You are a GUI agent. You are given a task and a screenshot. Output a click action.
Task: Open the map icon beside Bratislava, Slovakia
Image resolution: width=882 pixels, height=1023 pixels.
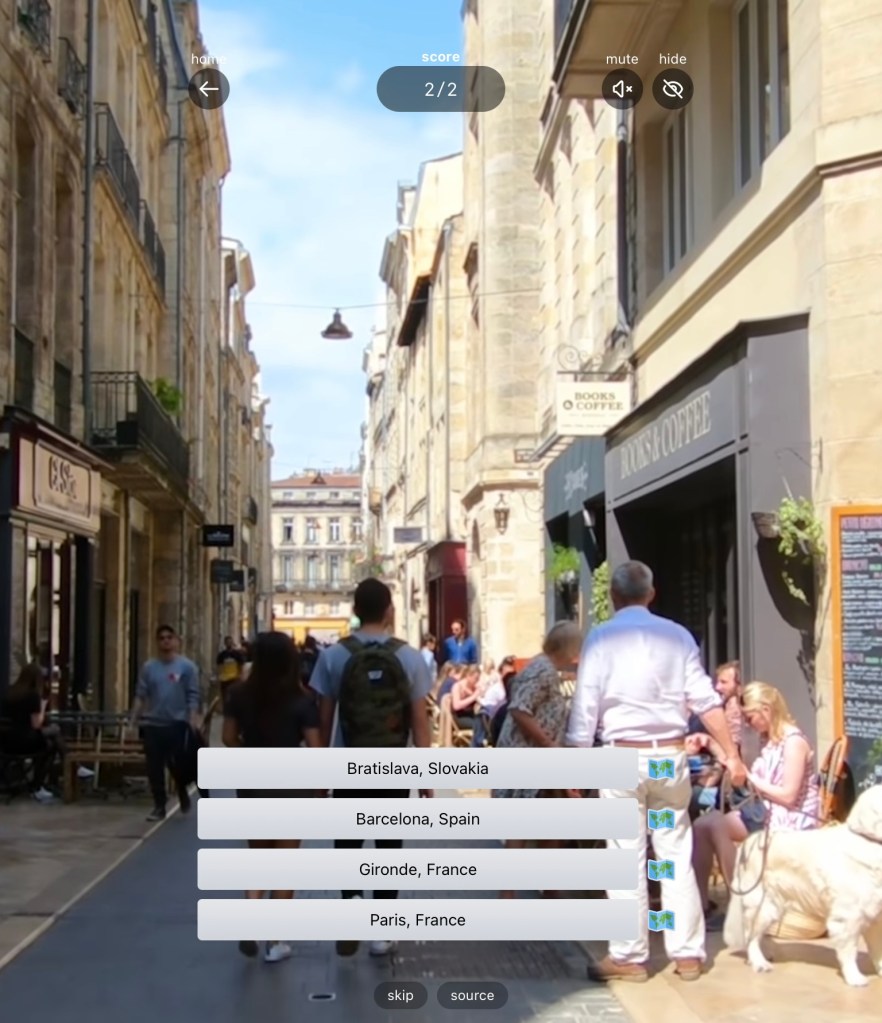tap(661, 769)
